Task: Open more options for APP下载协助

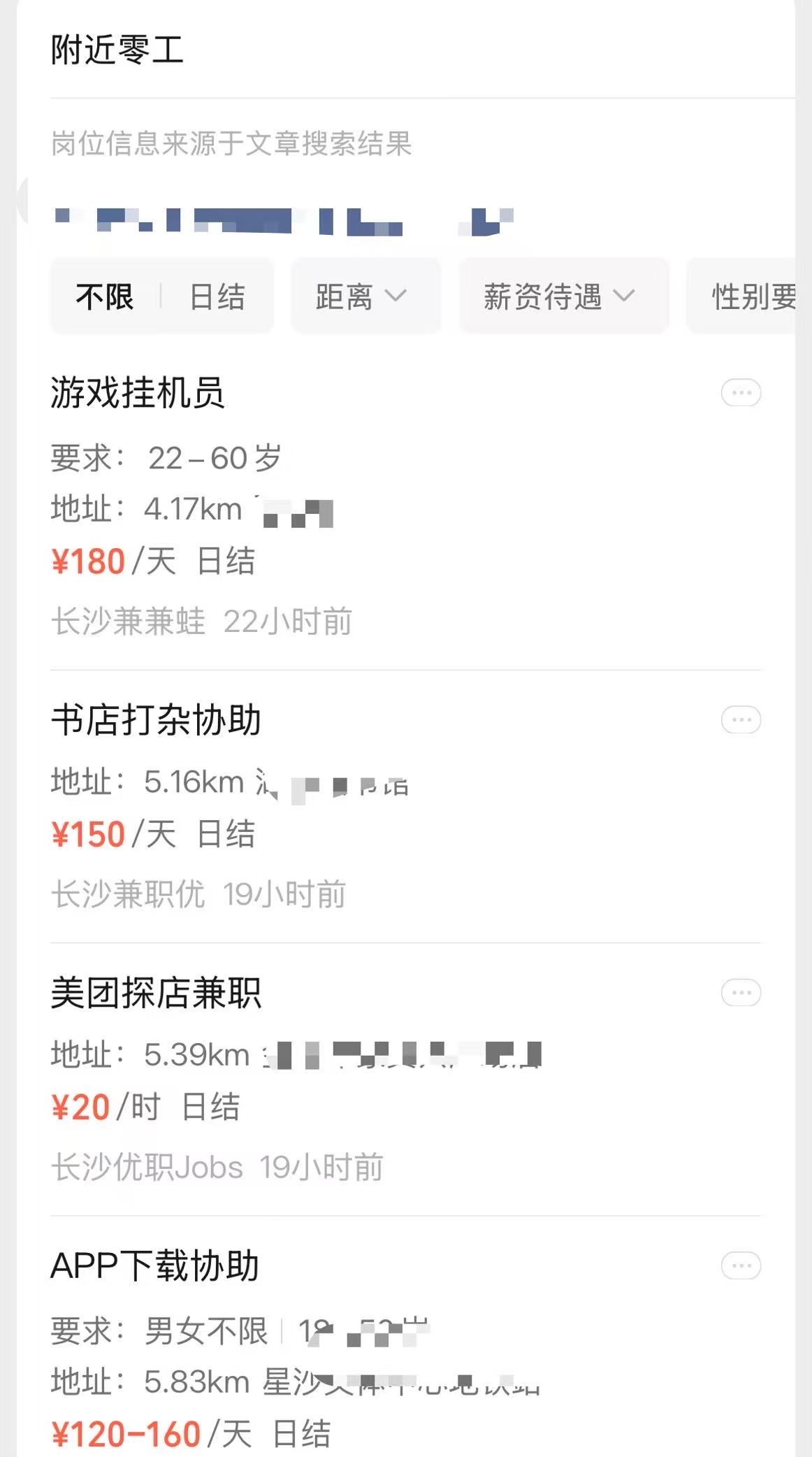Action: pos(741,1265)
